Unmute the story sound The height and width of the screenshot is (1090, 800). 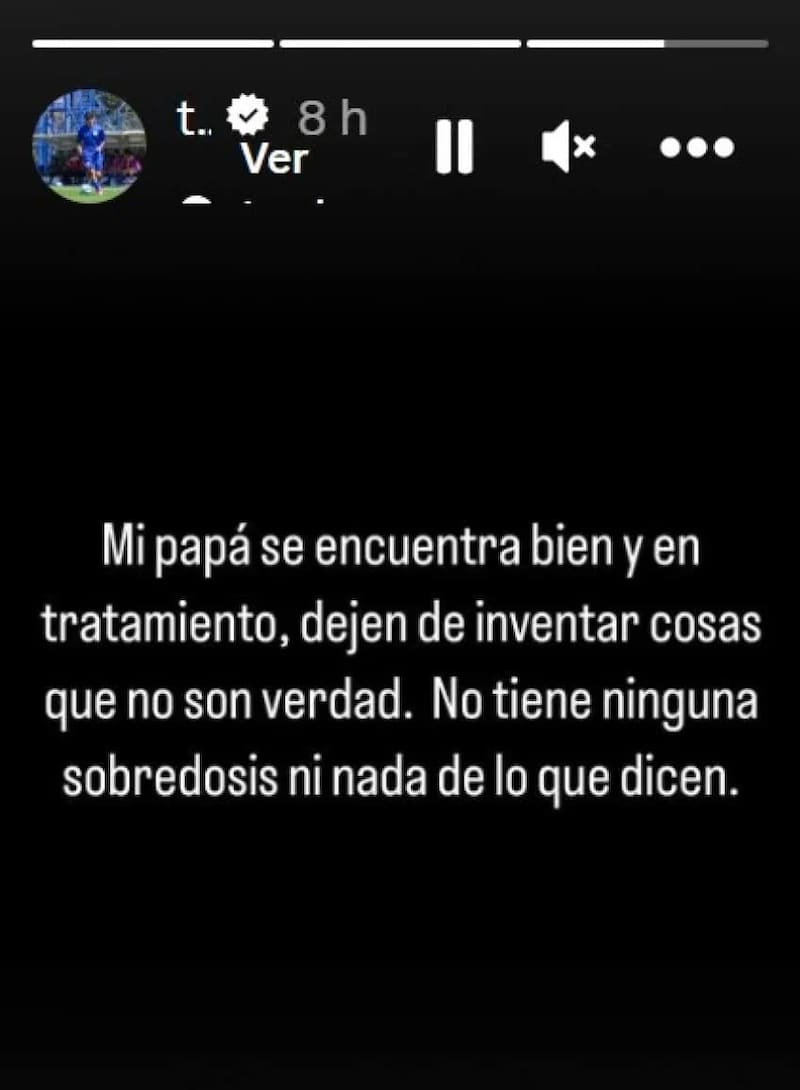pyautogui.click(x=569, y=148)
